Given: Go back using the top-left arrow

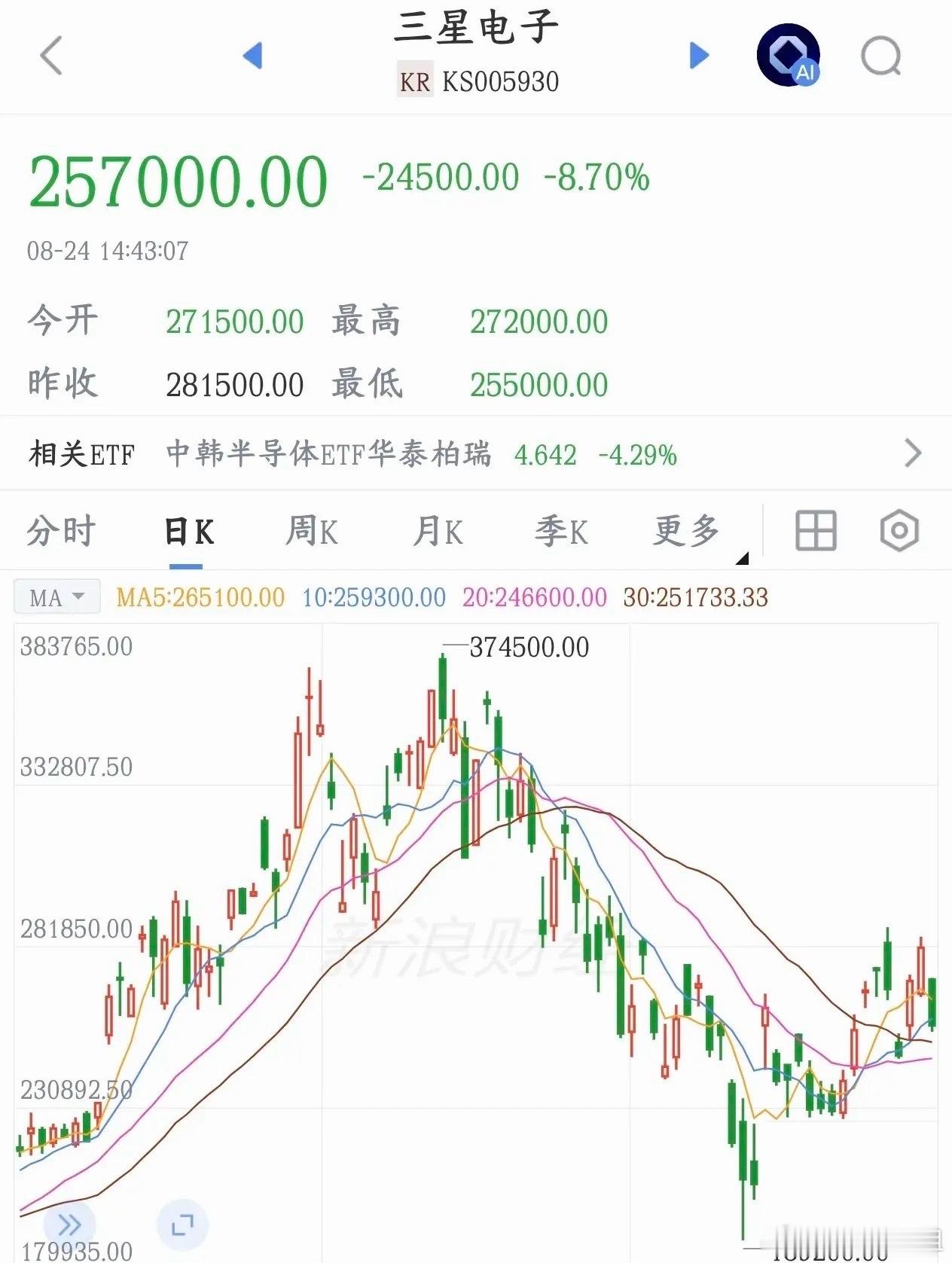Looking at the screenshot, I should [50, 56].
